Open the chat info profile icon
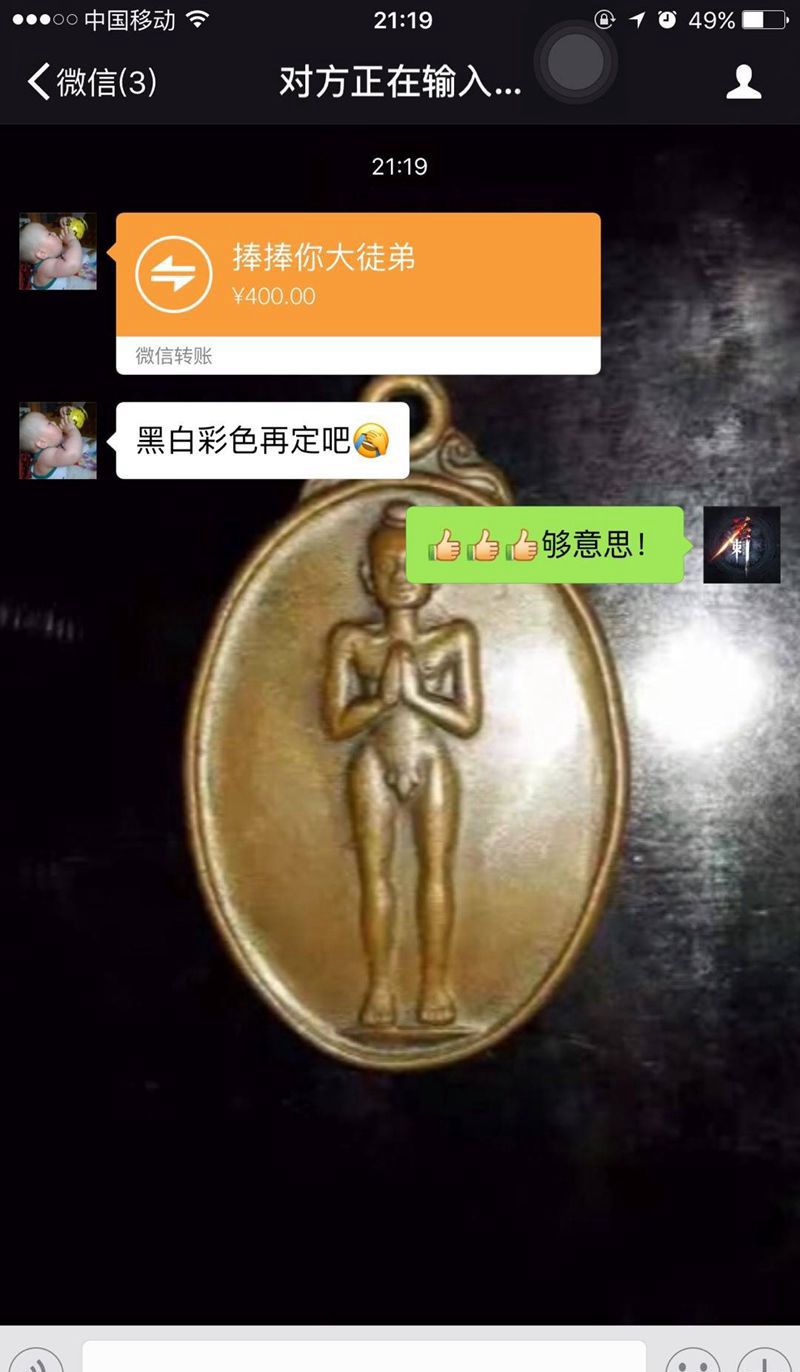800x1372 pixels. tap(743, 82)
